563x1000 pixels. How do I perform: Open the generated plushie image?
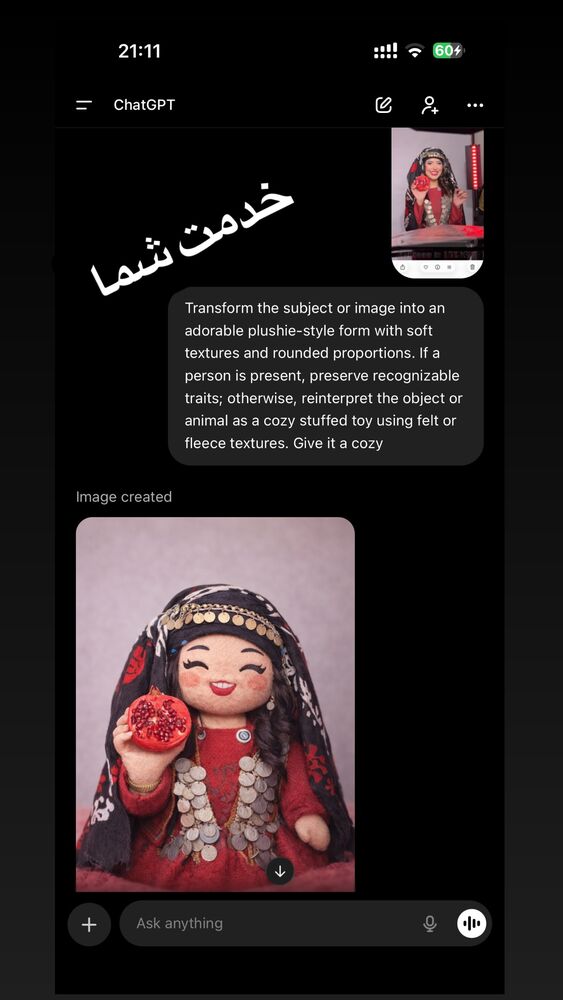tap(216, 704)
